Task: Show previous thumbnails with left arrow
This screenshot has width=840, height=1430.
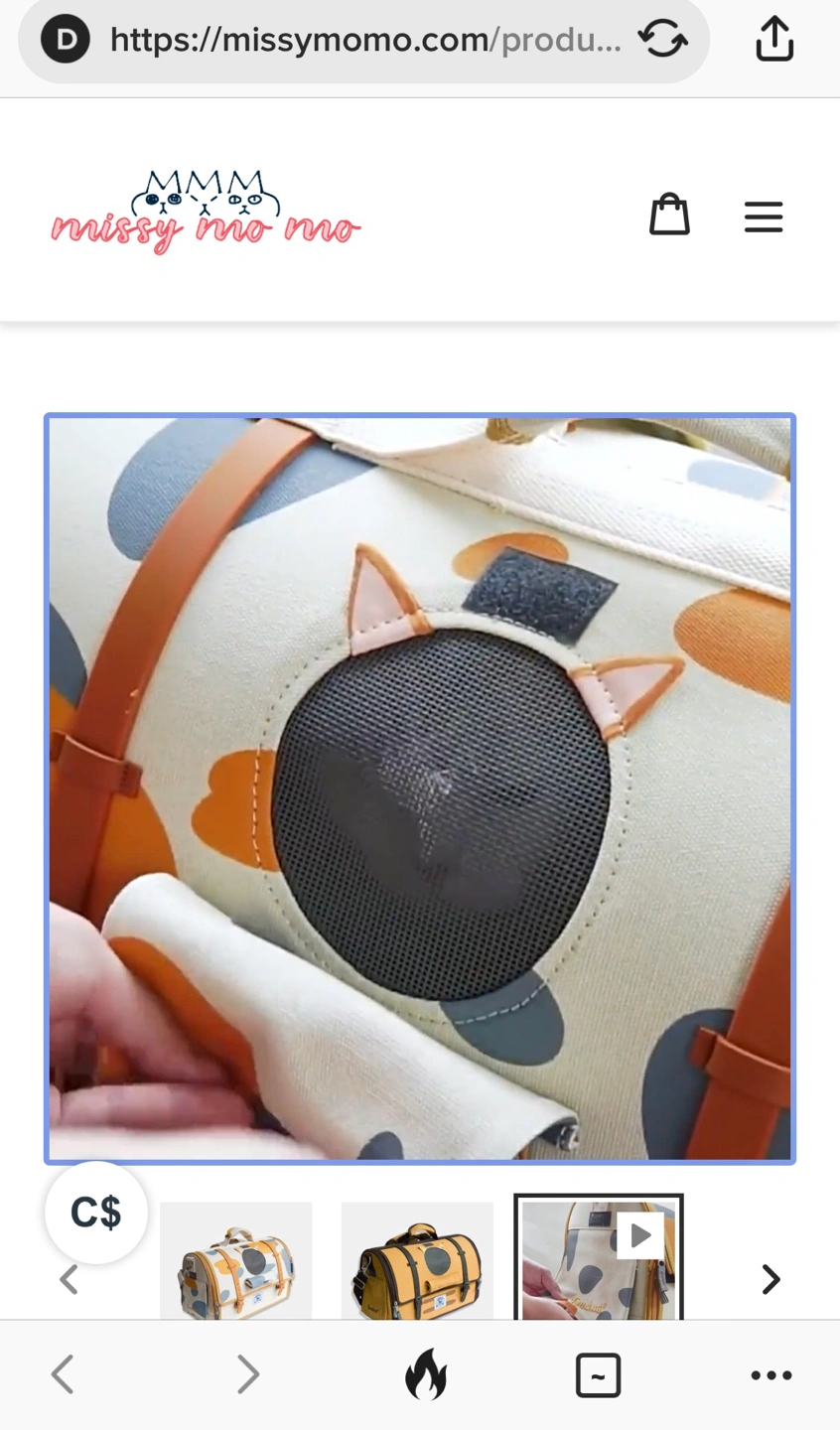Action: [x=69, y=1279]
